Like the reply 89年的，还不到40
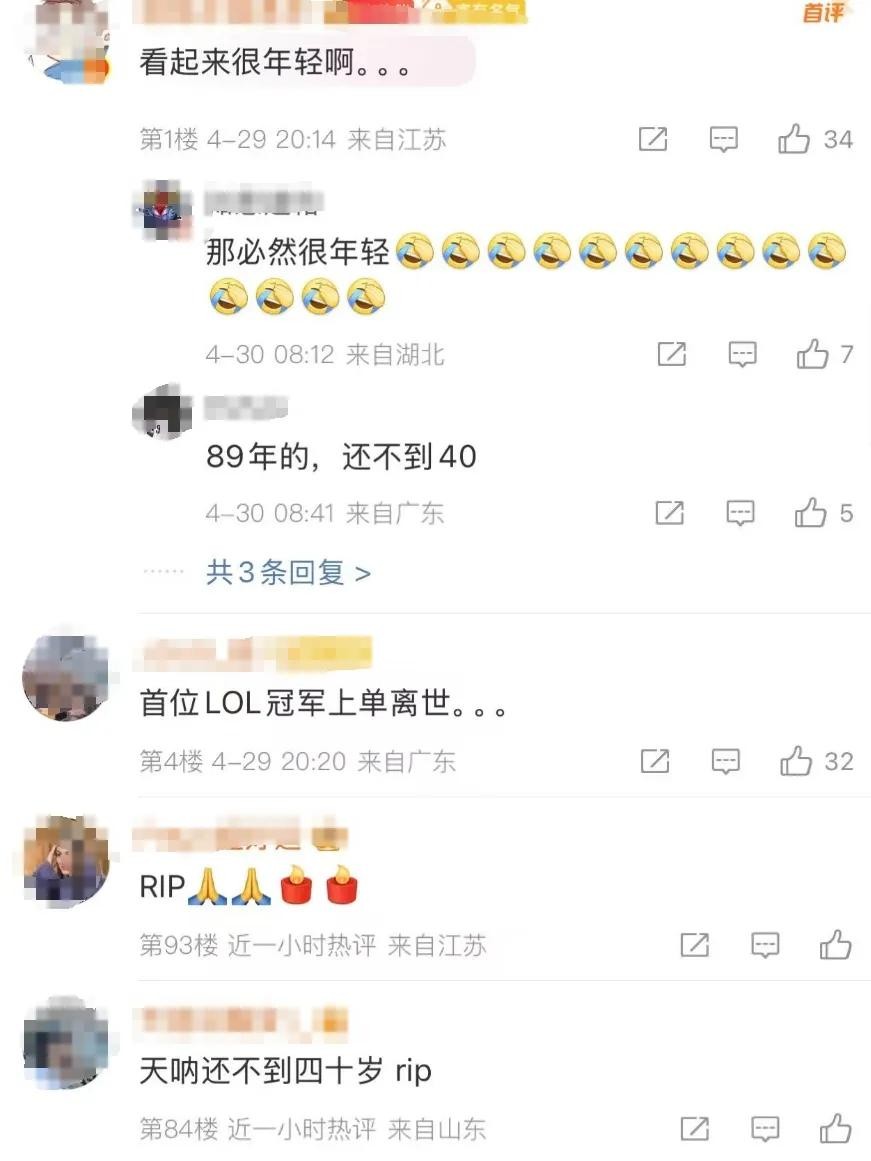Viewport: 871px width, 1161px height. [x=810, y=513]
